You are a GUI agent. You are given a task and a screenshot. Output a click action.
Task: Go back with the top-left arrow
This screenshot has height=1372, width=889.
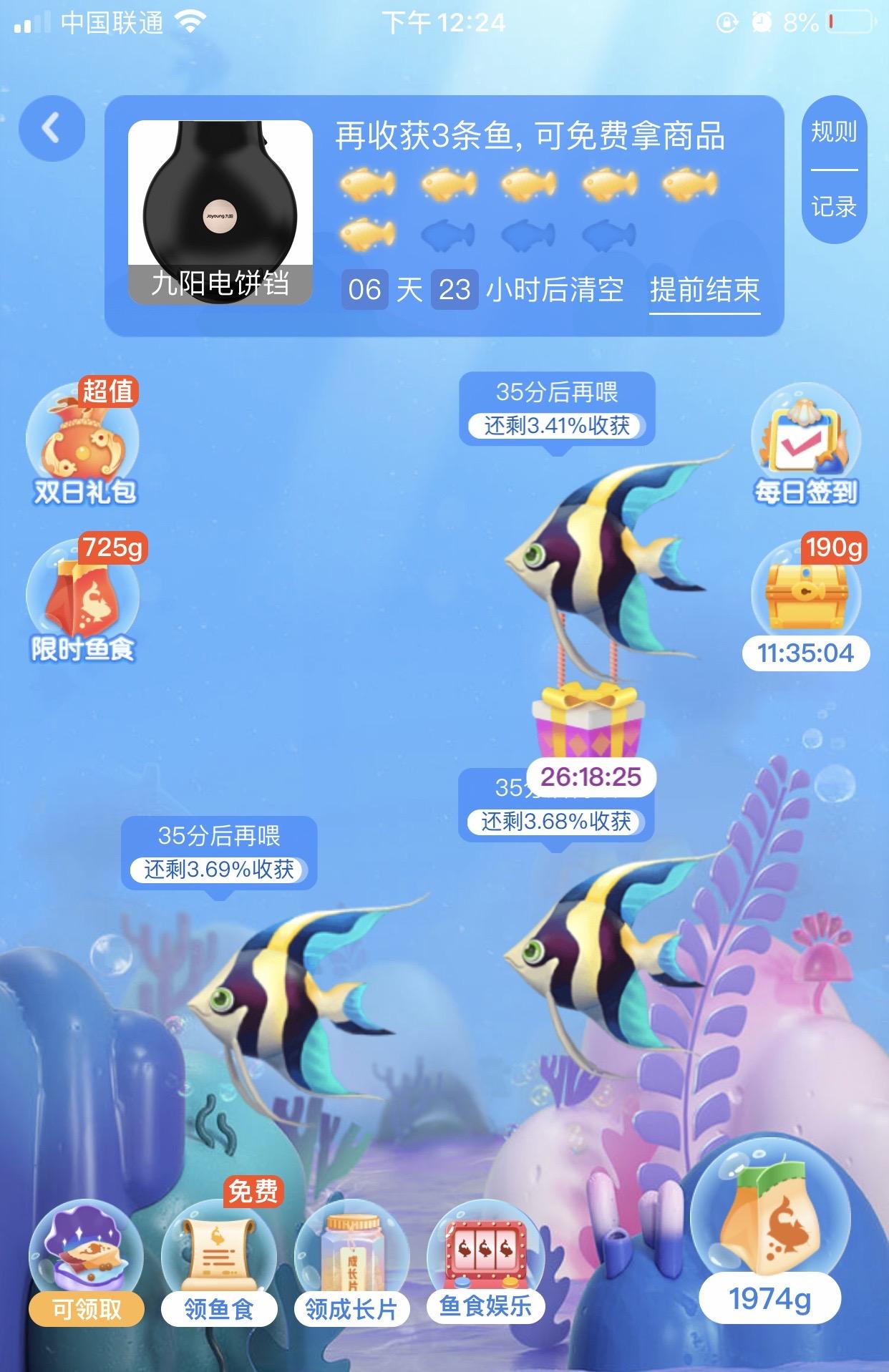pyautogui.click(x=52, y=129)
